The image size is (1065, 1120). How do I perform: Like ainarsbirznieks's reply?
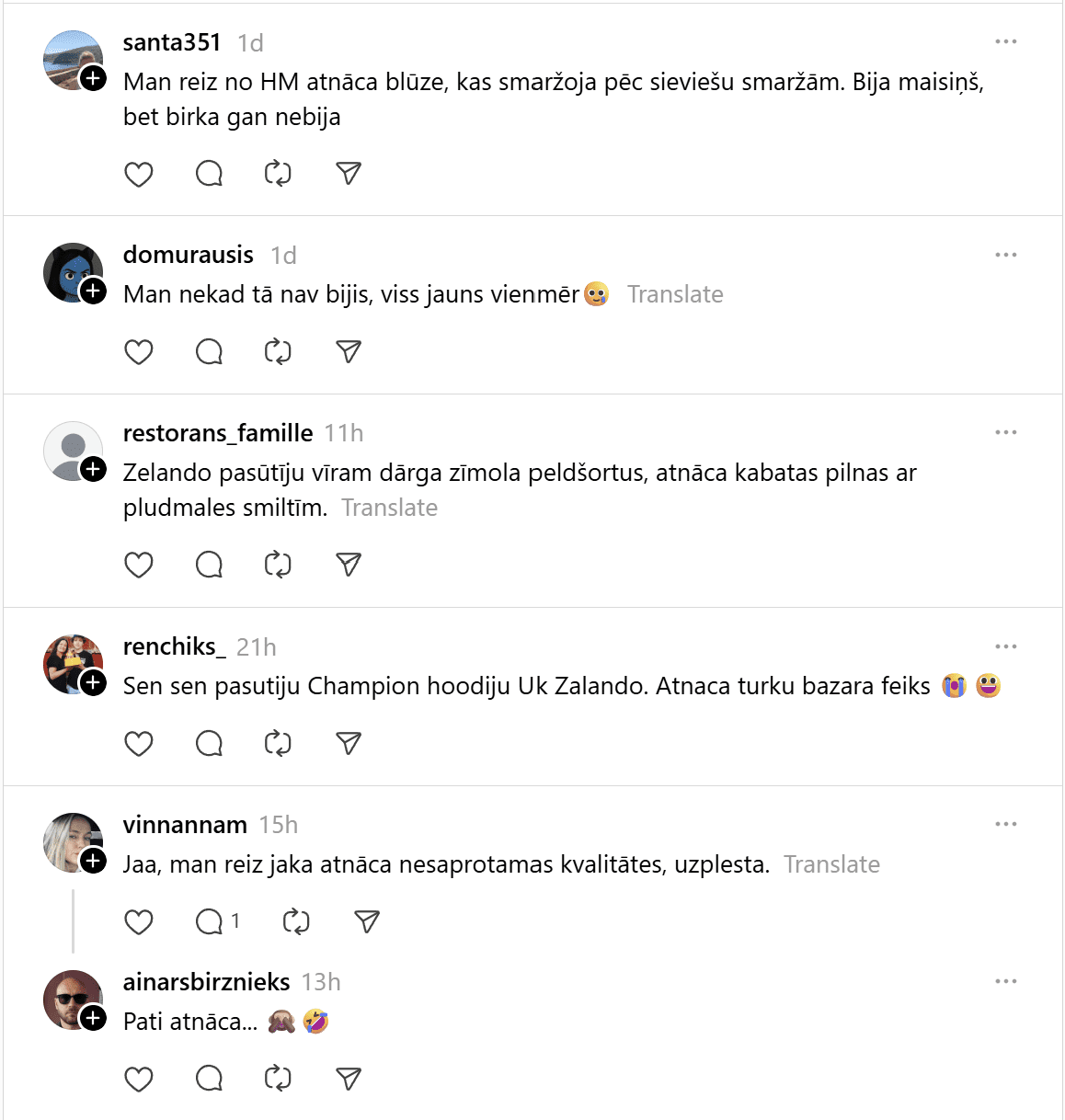[139, 1079]
